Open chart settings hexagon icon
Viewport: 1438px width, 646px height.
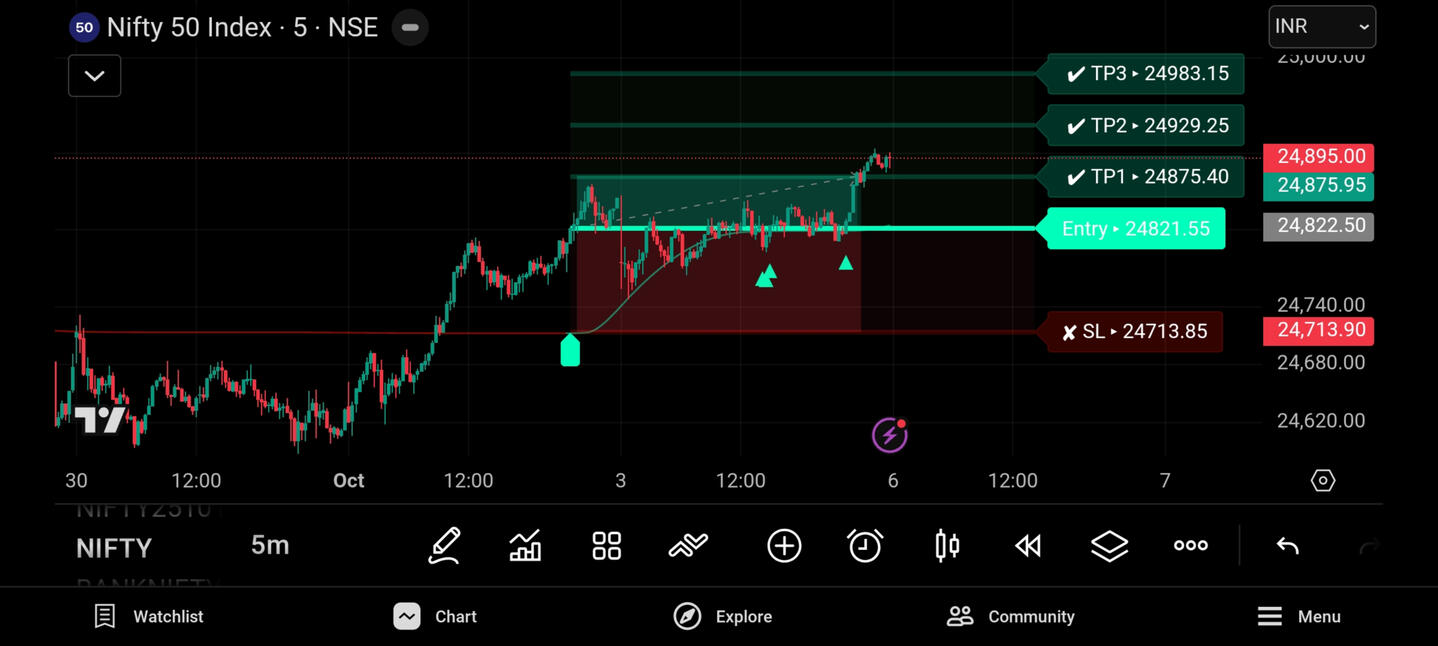(x=1322, y=481)
